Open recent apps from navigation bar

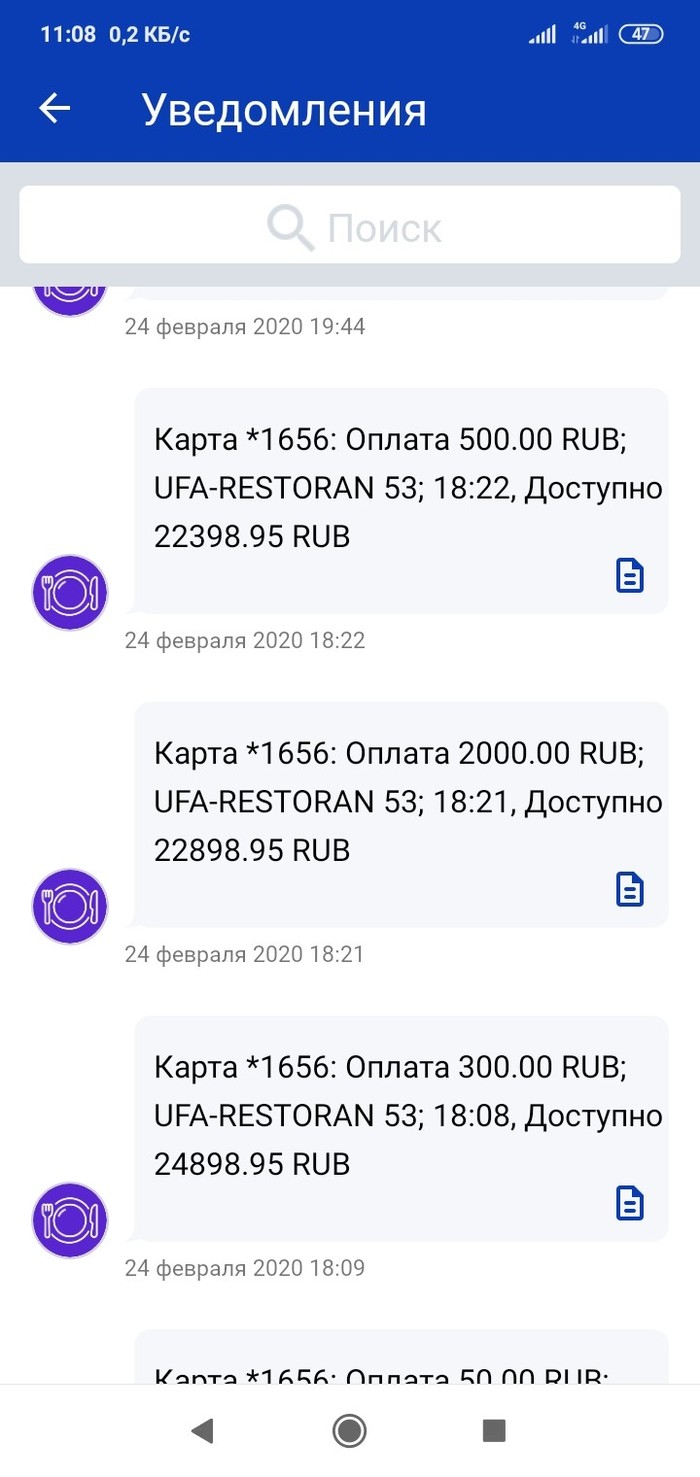click(494, 1431)
